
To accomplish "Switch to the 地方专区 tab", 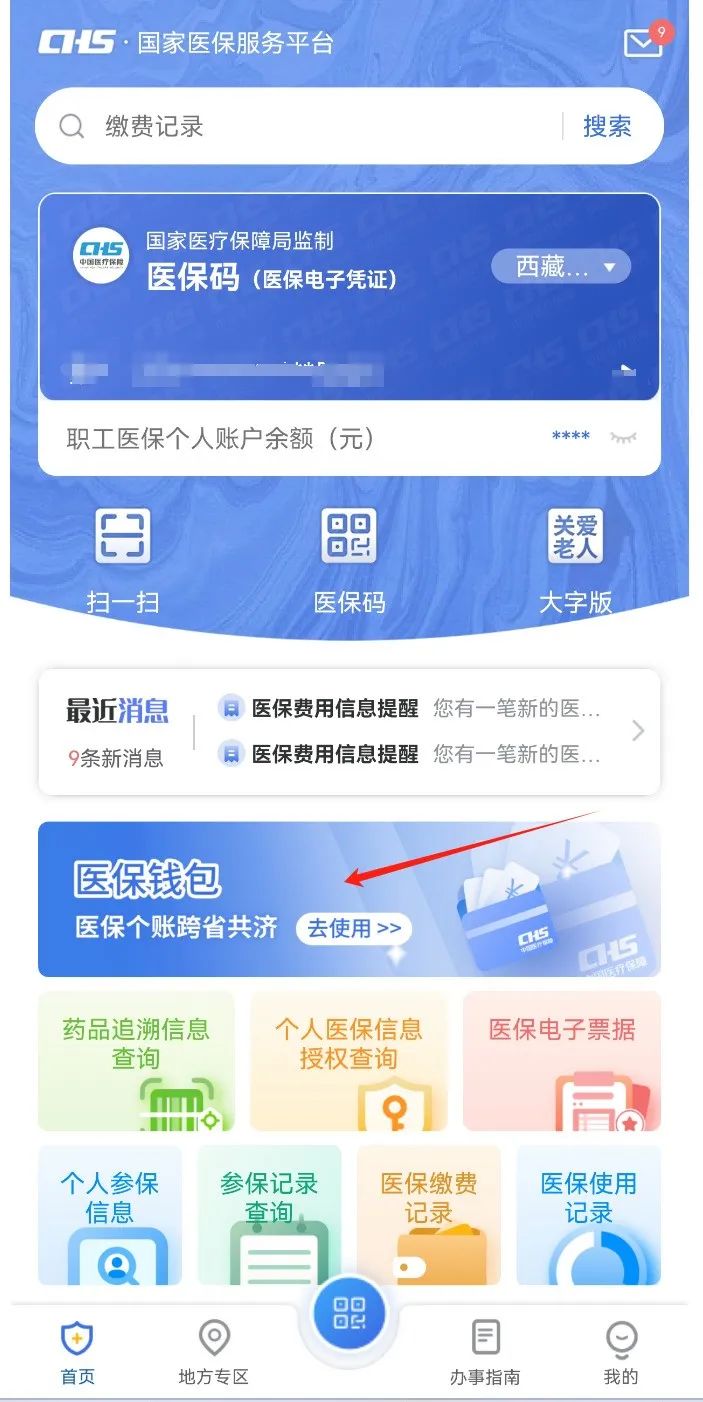I will click(x=213, y=1352).
